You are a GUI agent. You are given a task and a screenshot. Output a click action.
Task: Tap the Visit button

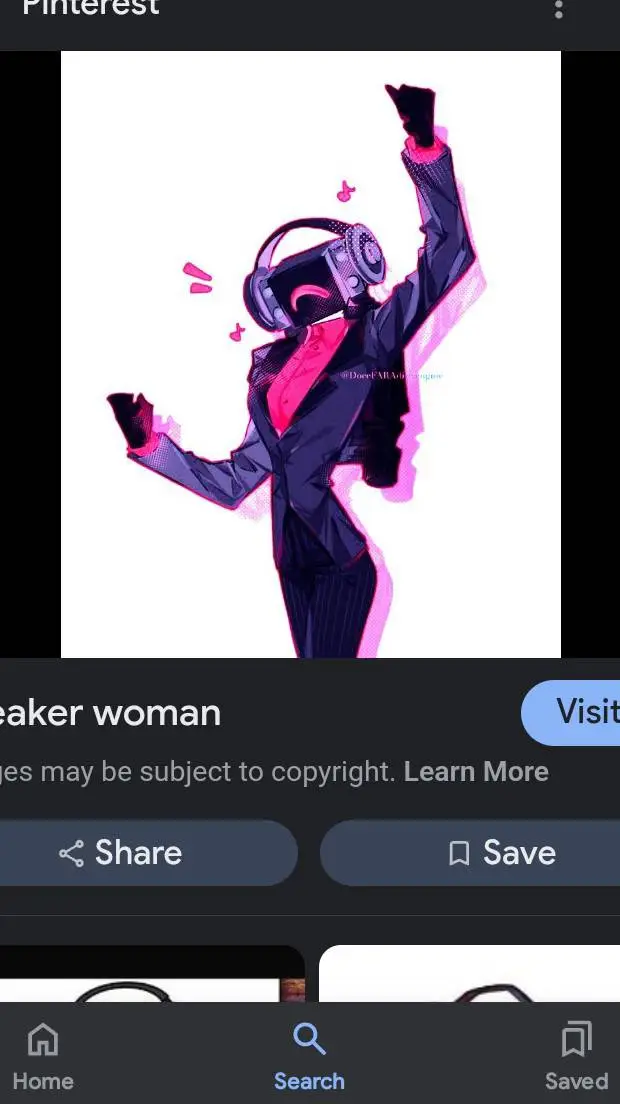click(575, 712)
